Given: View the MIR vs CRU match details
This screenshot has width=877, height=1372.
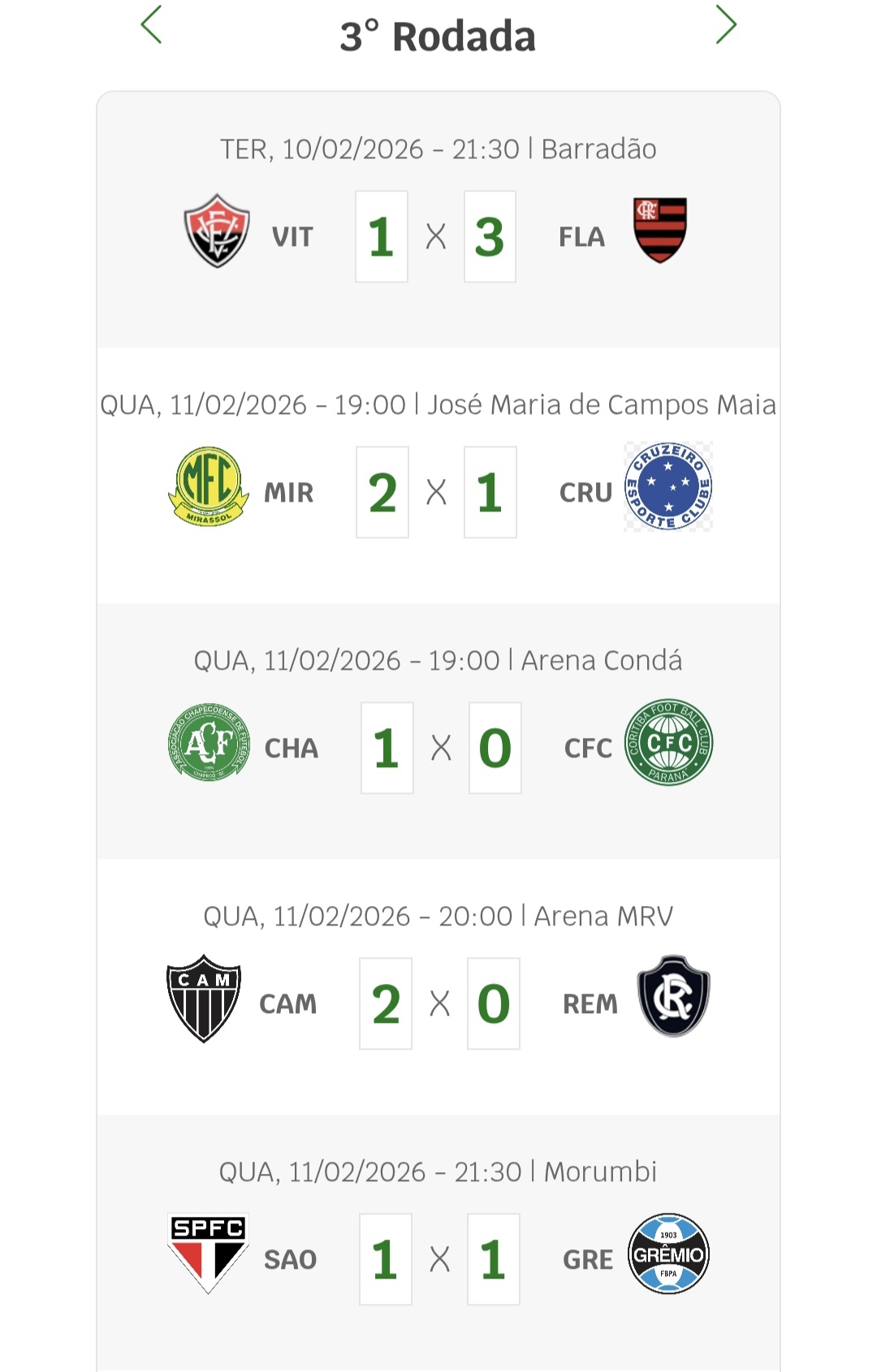Looking at the screenshot, I should point(438,491).
